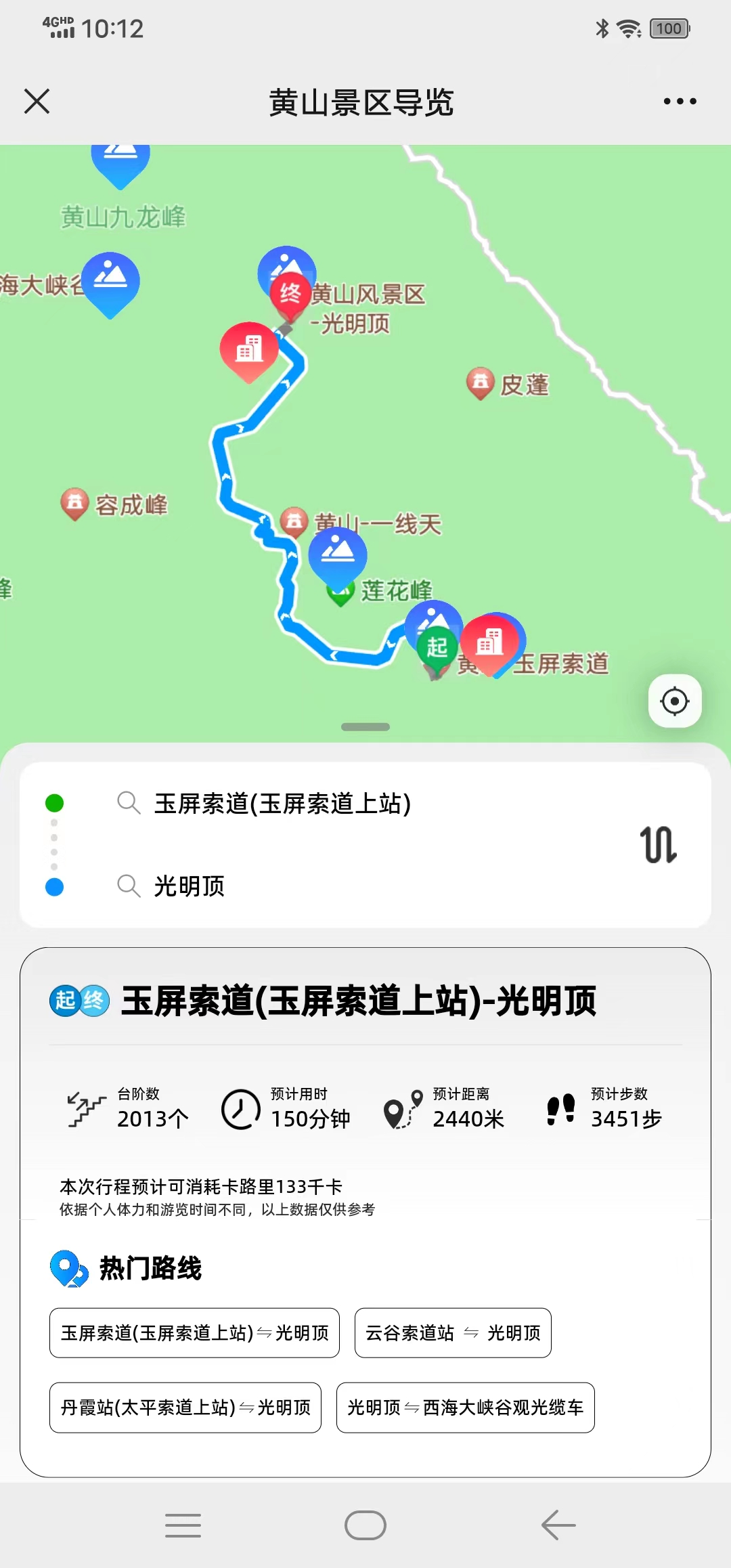Tap the 皮蓬 marker on the map
Screen dimensions: 731x1568
481,383
